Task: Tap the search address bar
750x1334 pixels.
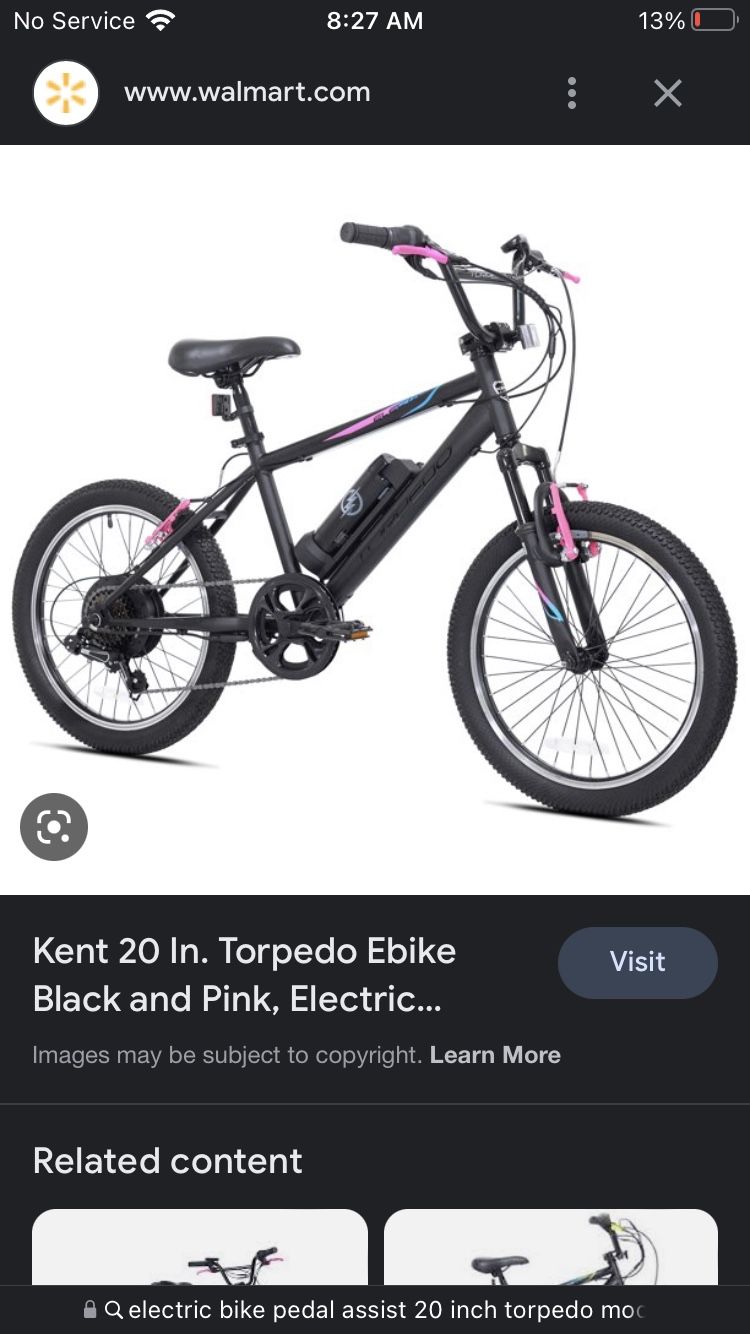Action: point(375,1309)
